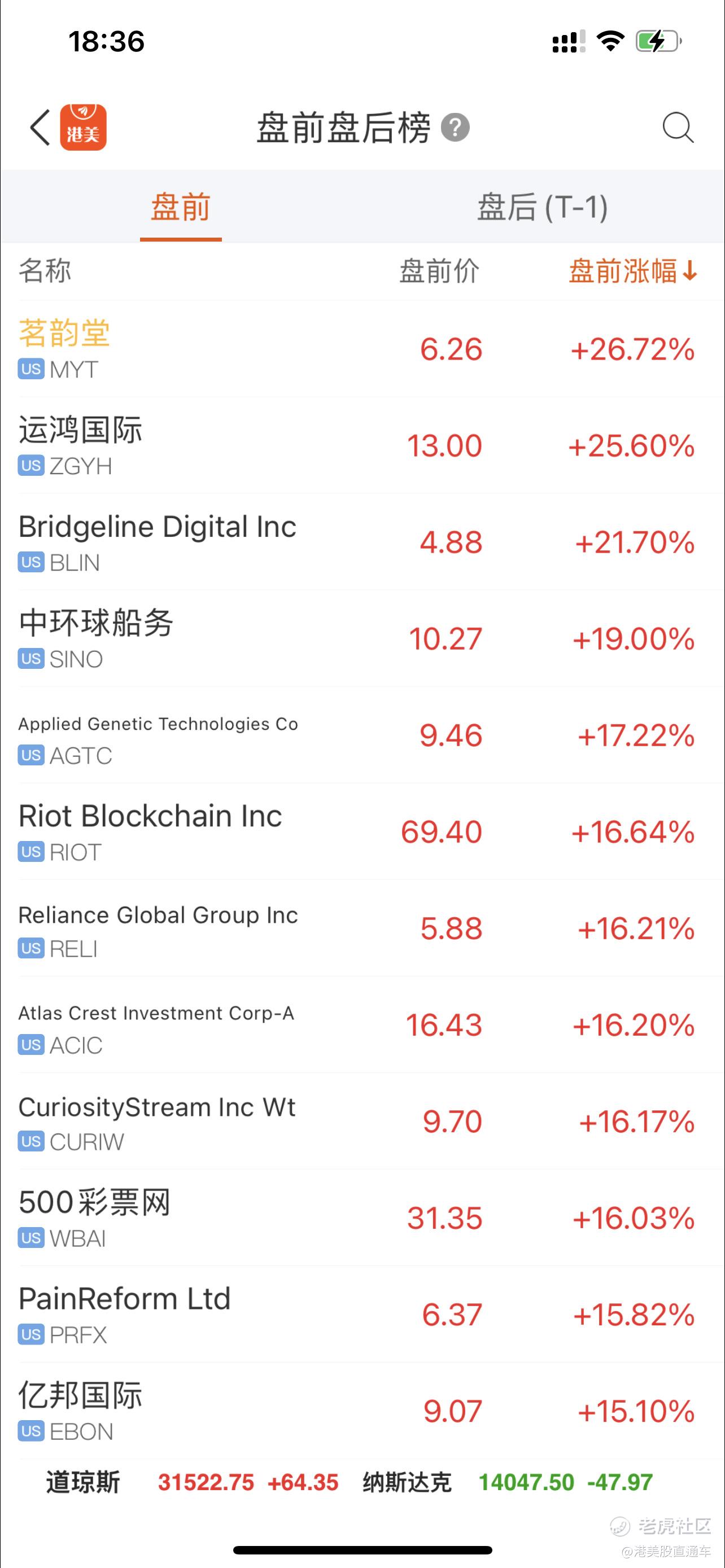The width and height of the screenshot is (725, 1568).
Task: Open Reliance Global Group RELI
Action: [363, 928]
